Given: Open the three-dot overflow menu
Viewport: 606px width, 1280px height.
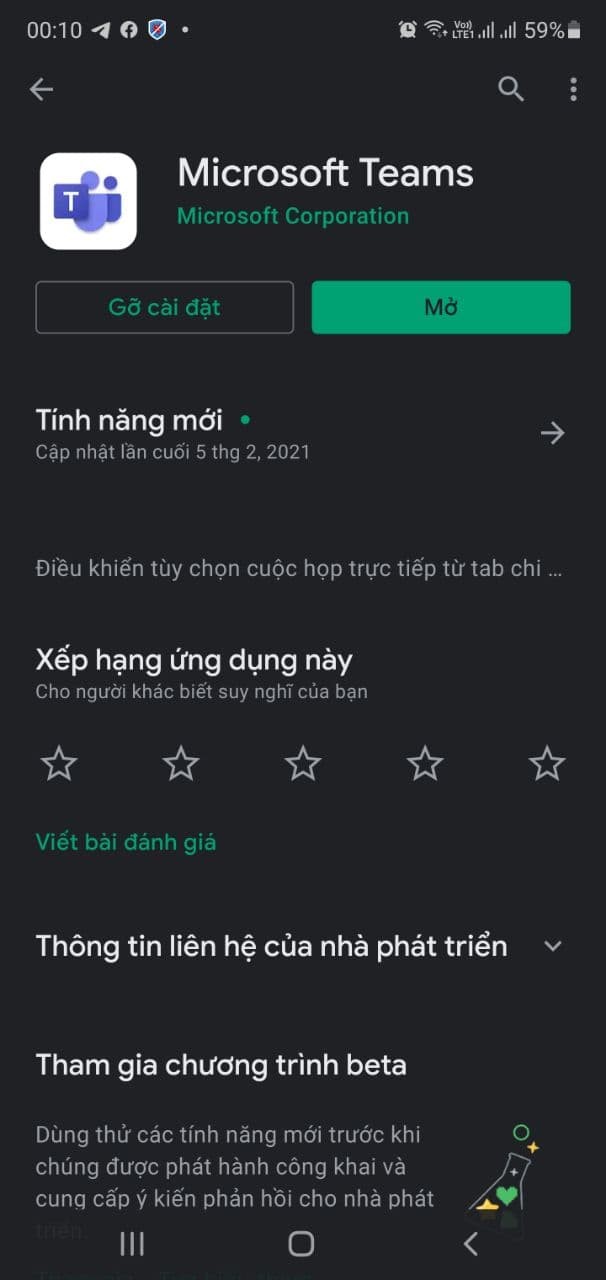Looking at the screenshot, I should coord(573,90).
